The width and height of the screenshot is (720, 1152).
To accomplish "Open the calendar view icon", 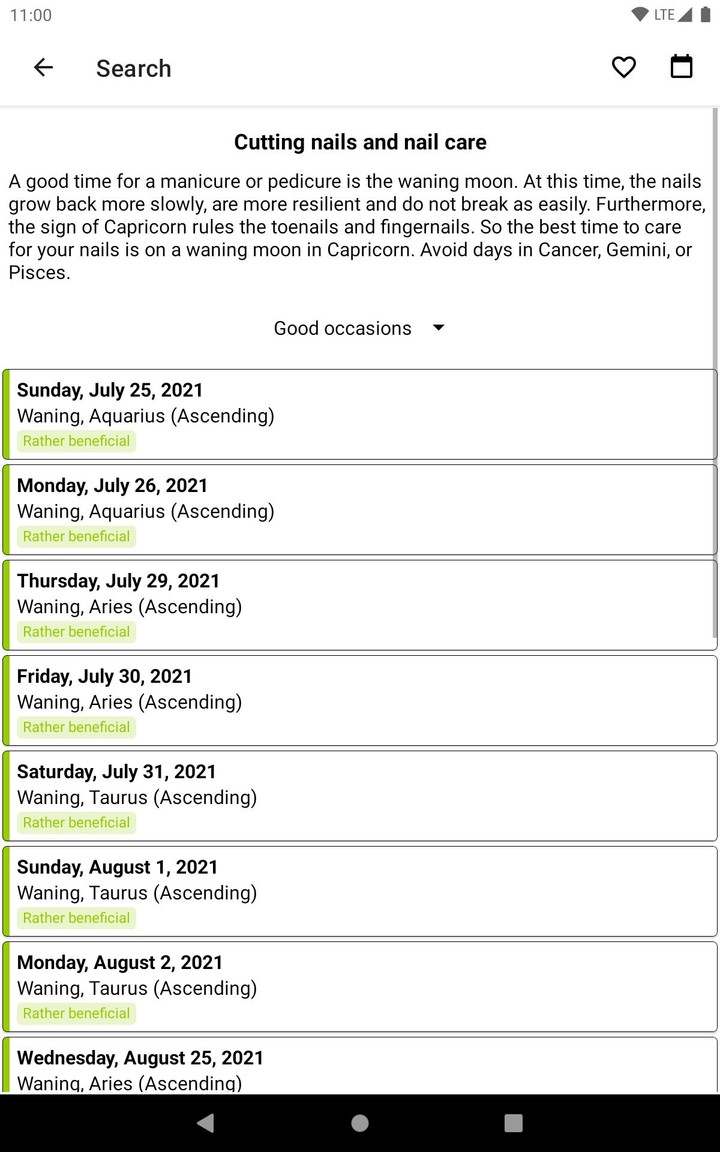I will (681, 67).
